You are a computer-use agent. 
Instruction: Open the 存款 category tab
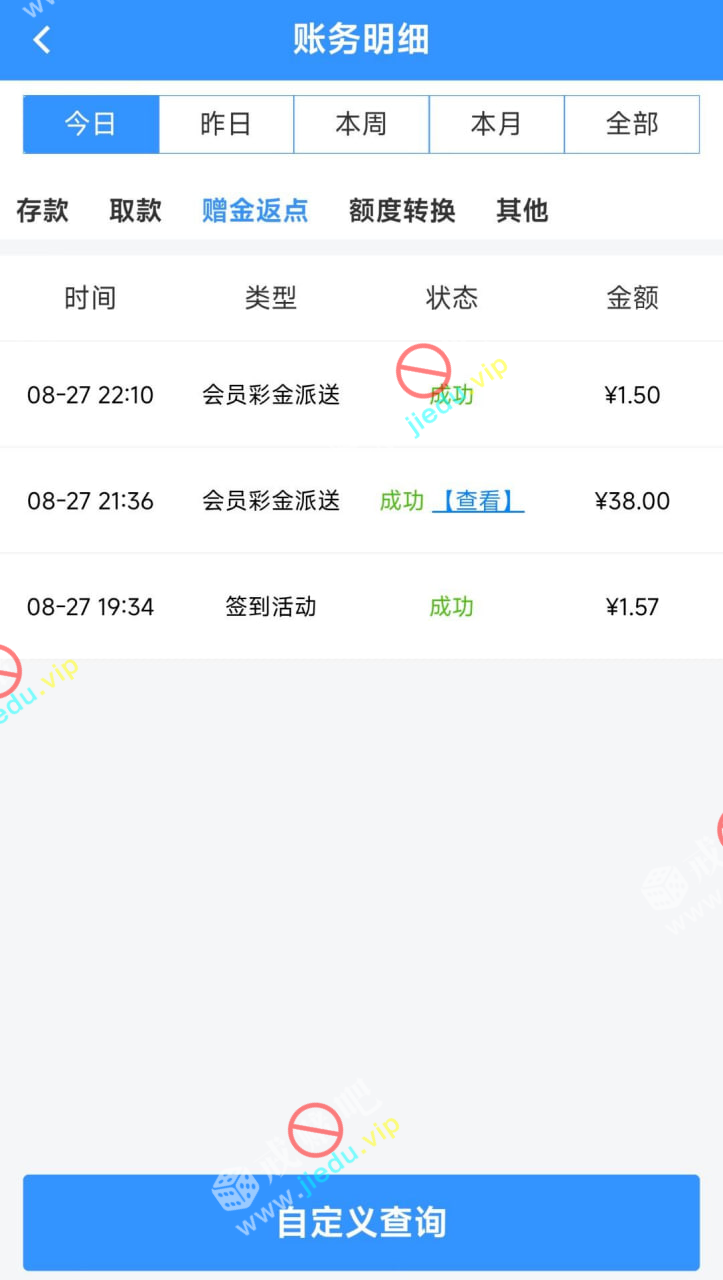tap(42, 210)
